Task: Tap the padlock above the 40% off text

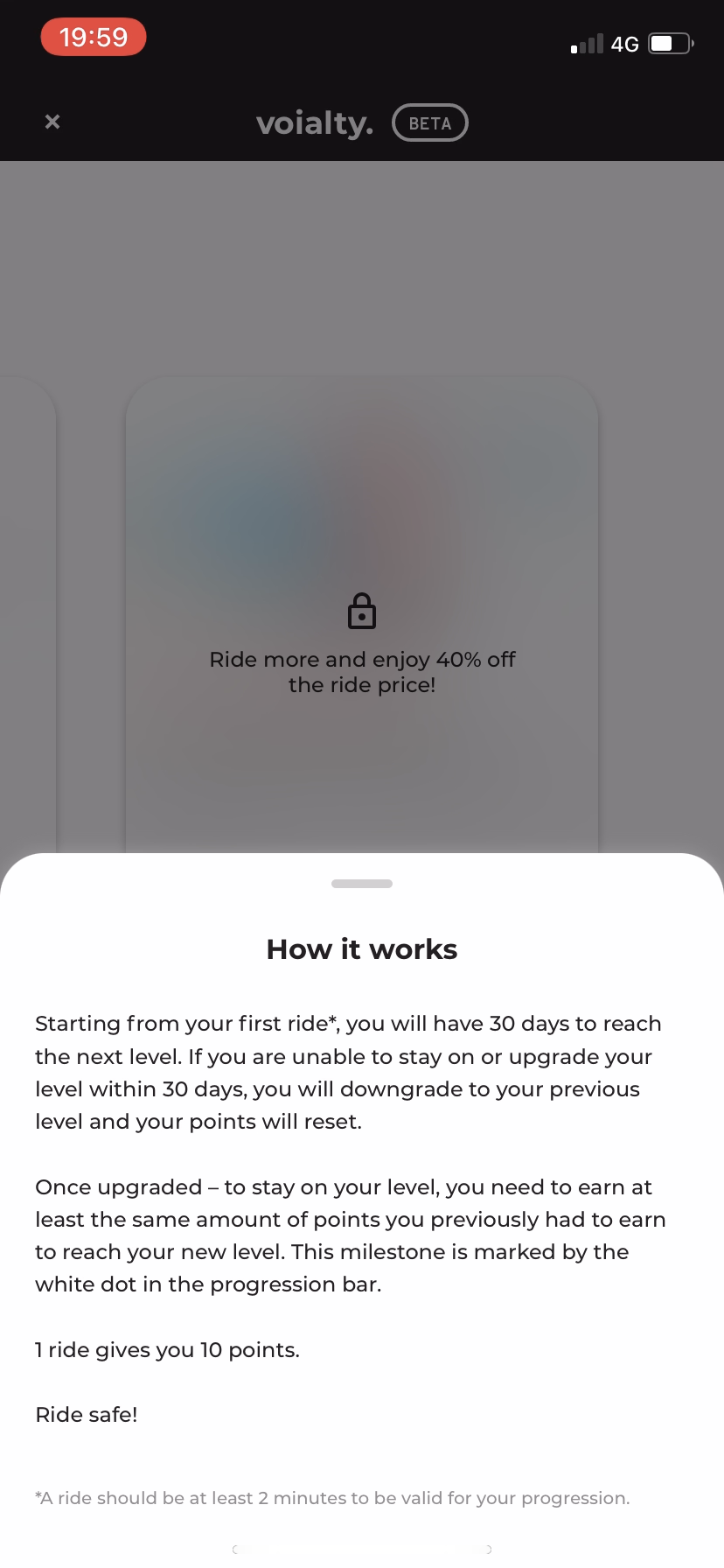Action: 362,611
